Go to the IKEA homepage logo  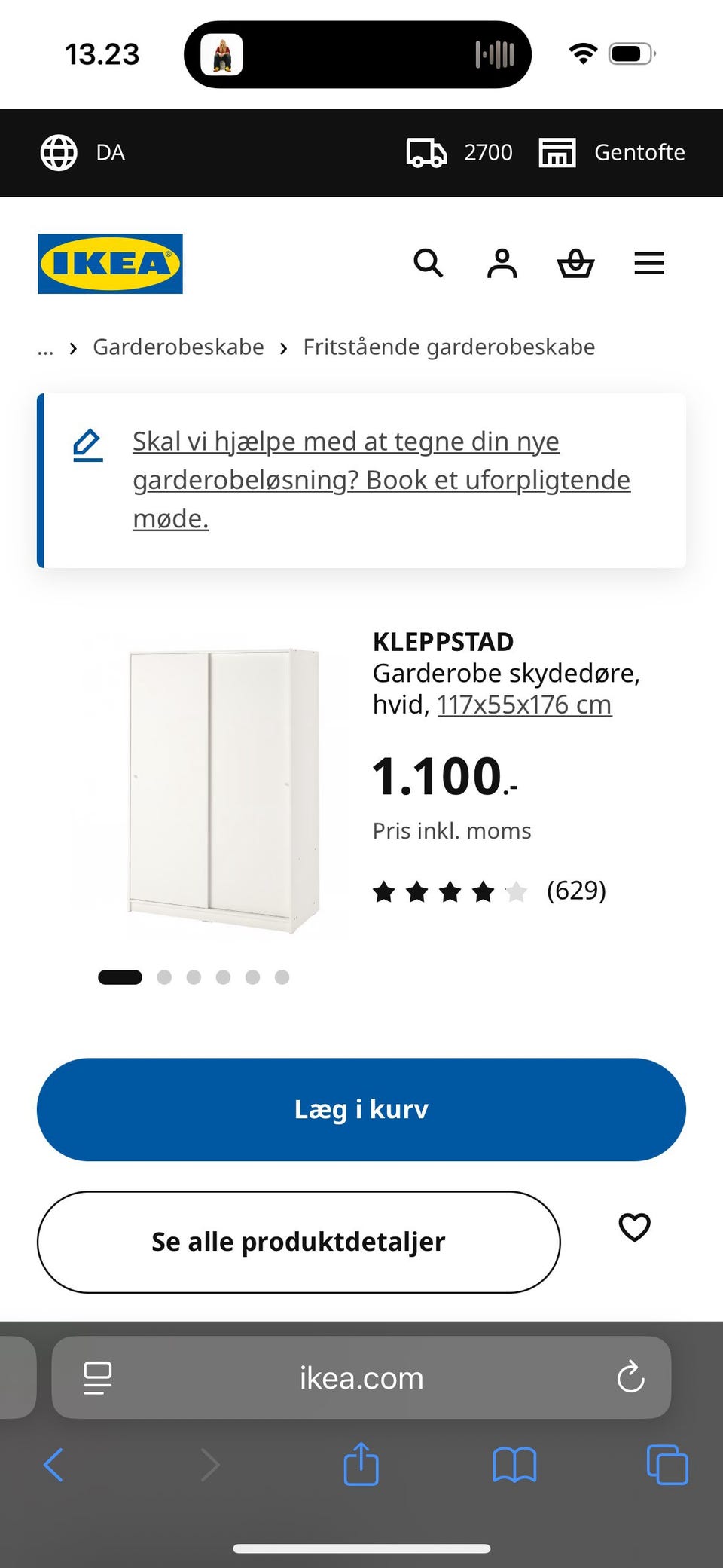(x=110, y=264)
